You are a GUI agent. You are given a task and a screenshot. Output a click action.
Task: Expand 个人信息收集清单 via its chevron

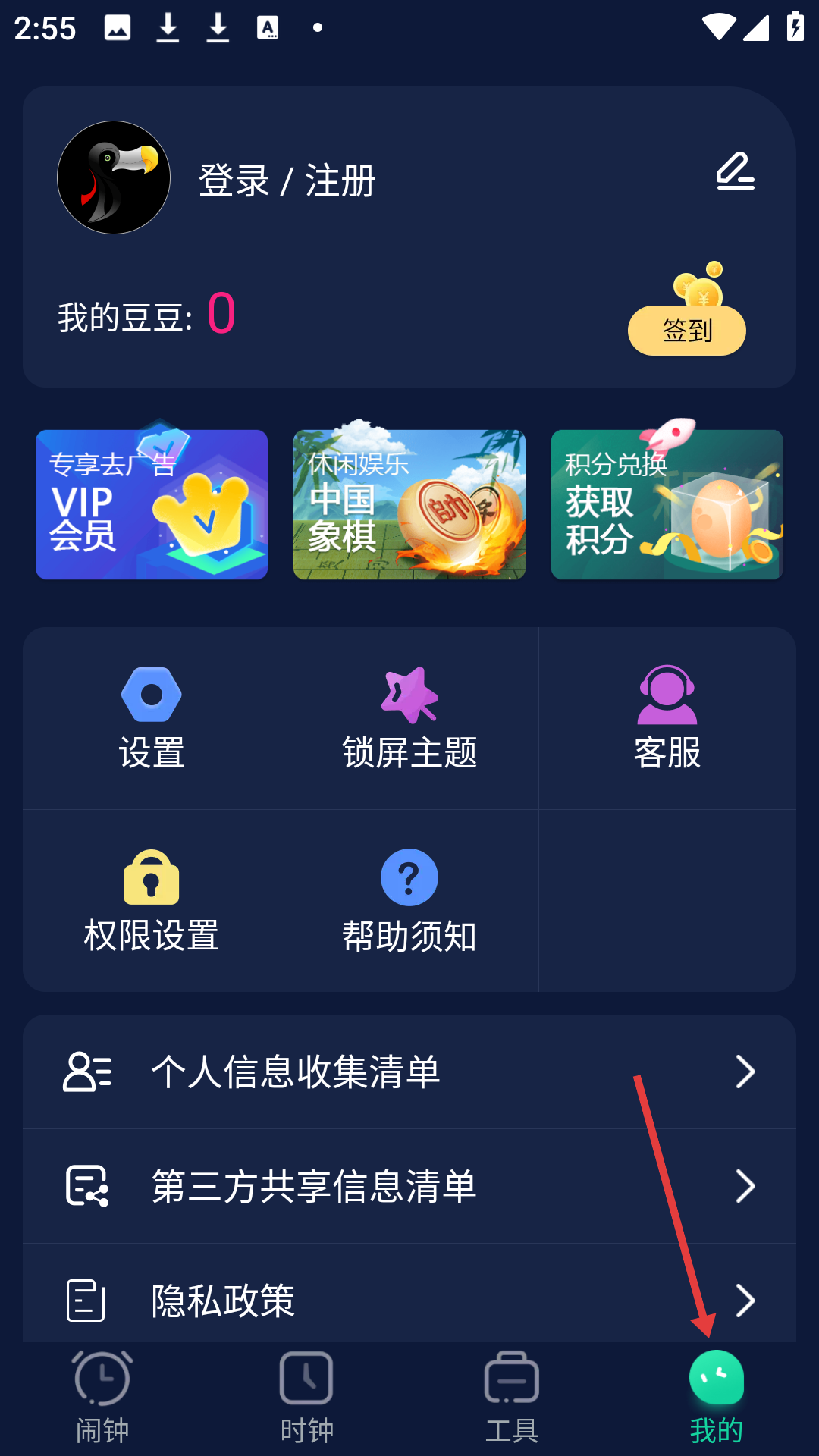(747, 1072)
